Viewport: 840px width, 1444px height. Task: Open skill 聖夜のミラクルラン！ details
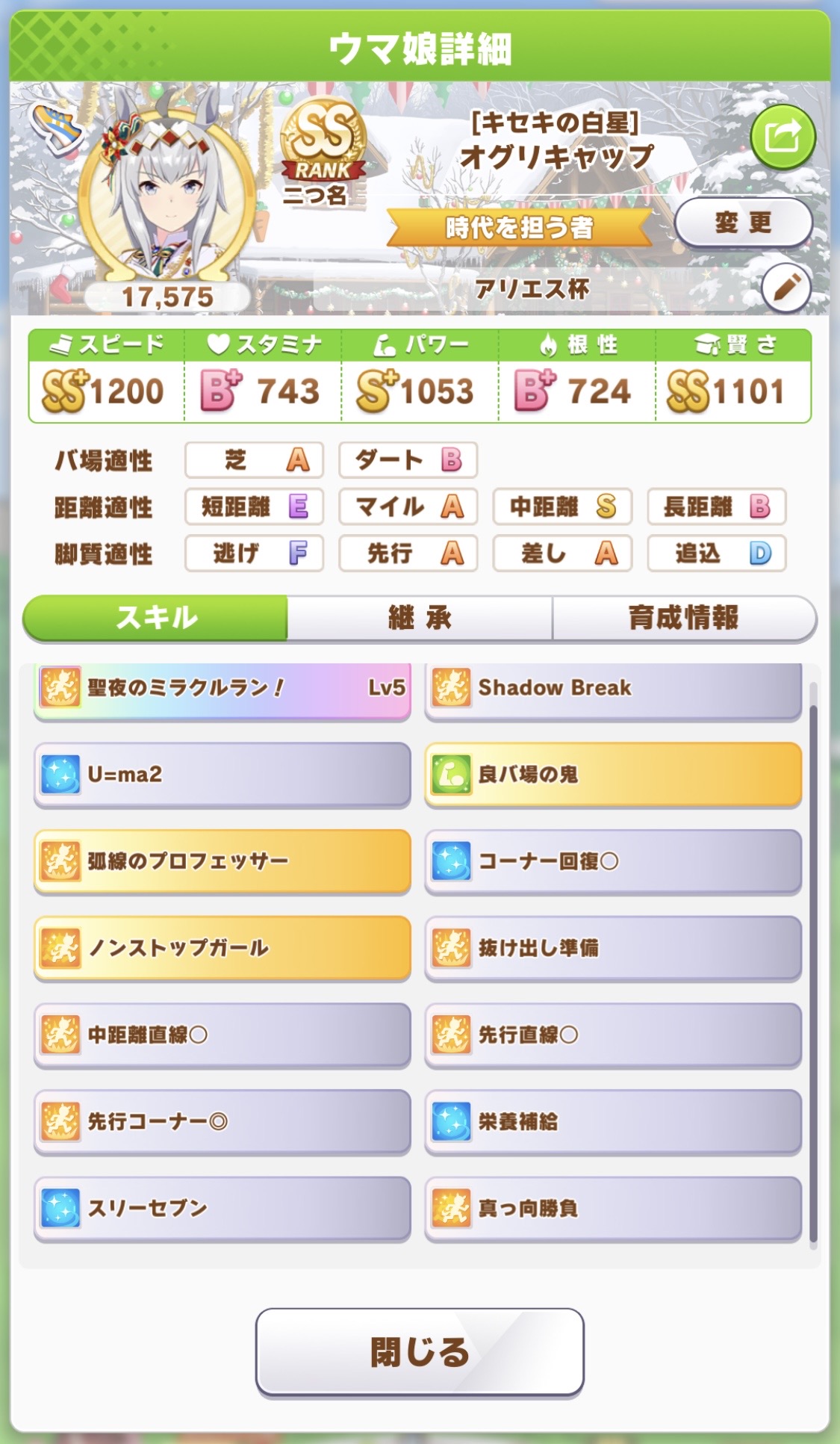point(223,689)
